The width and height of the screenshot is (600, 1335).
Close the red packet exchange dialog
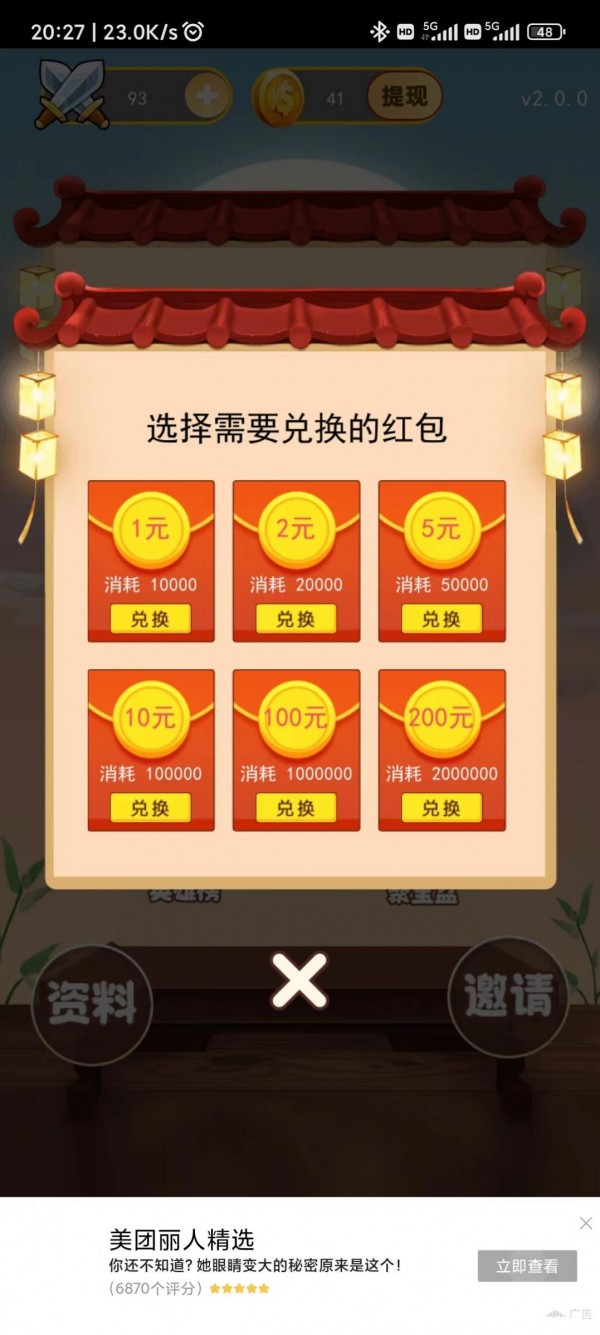(299, 981)
